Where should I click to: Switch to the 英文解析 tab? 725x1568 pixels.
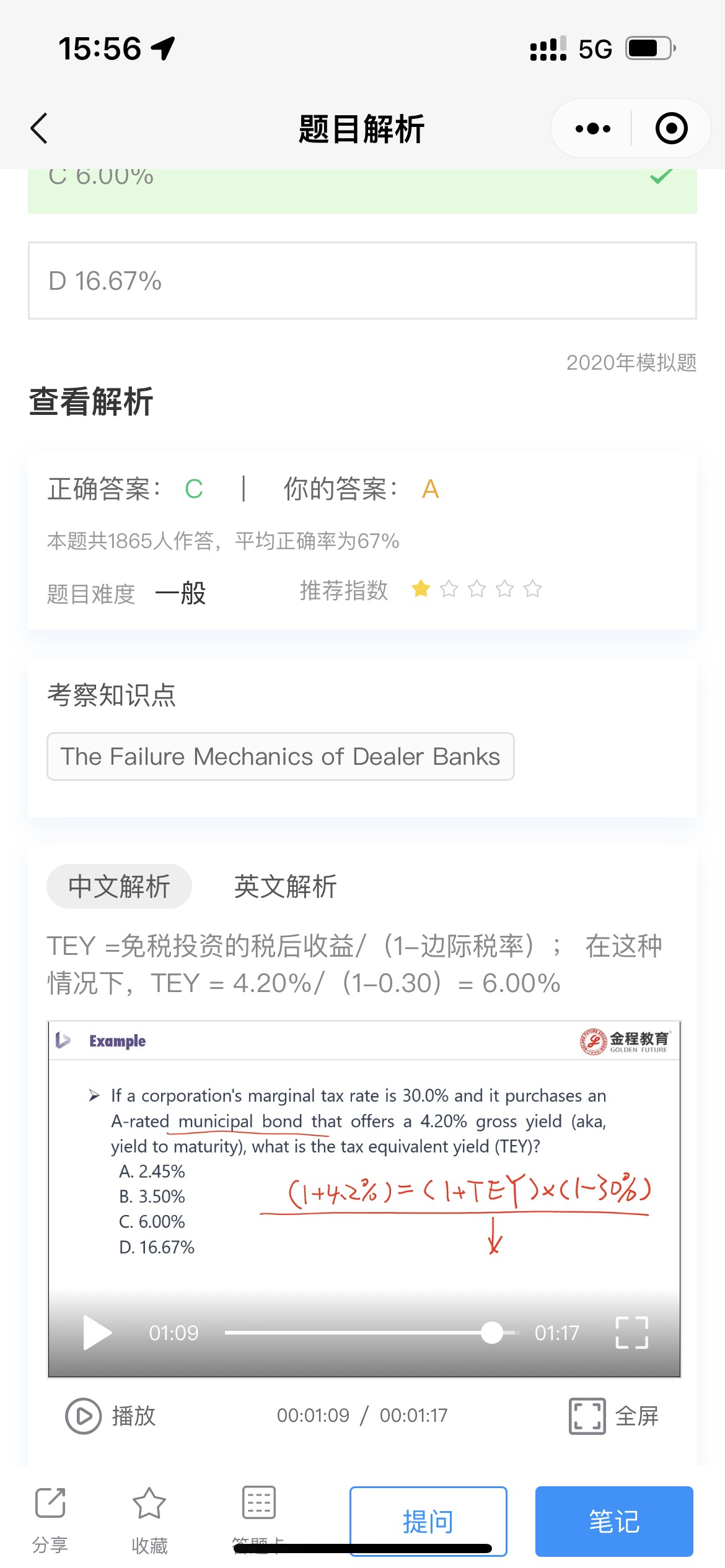[x=285, y=886]
